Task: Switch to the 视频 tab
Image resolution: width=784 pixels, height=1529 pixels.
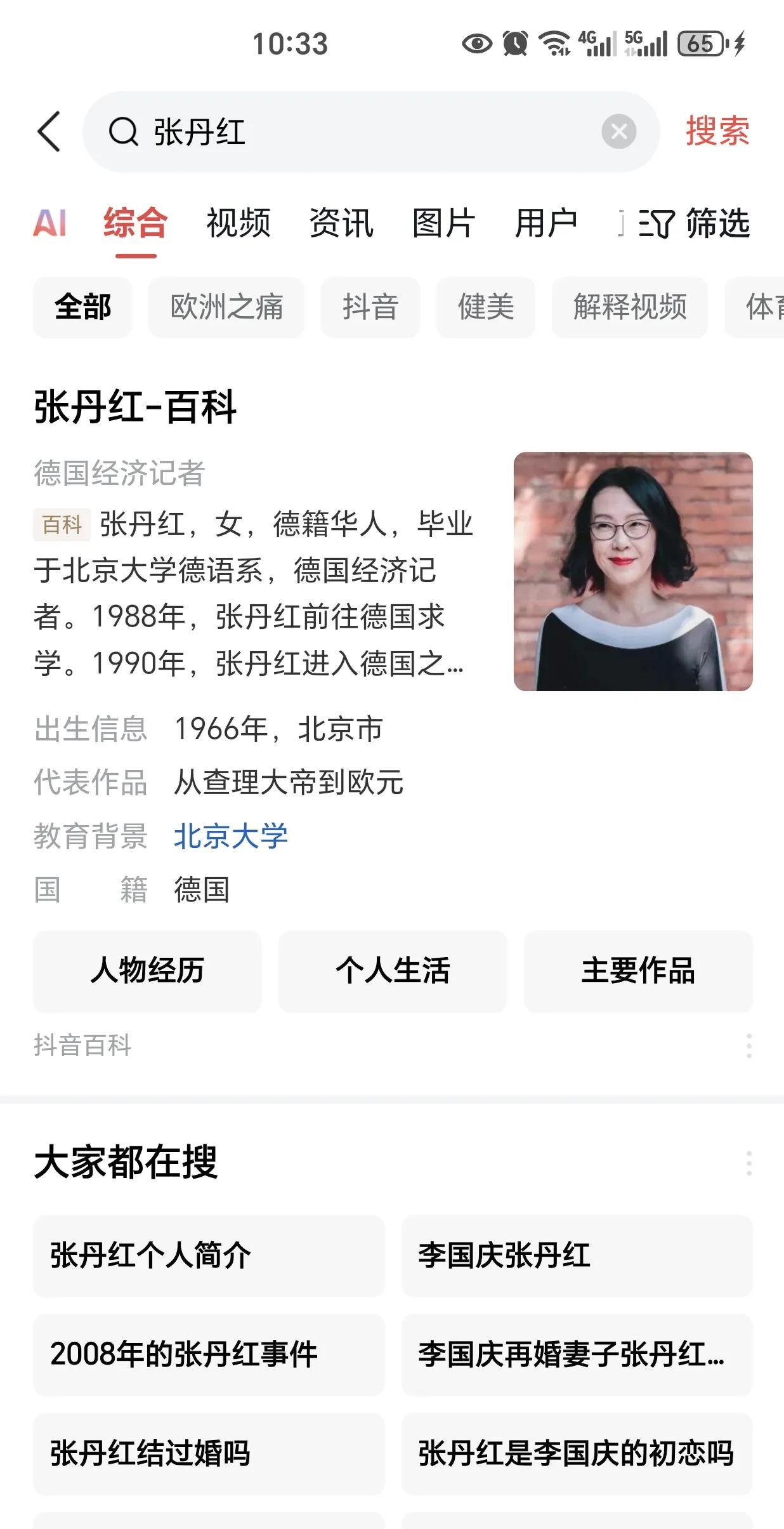Action: click(x=238, y=223)
